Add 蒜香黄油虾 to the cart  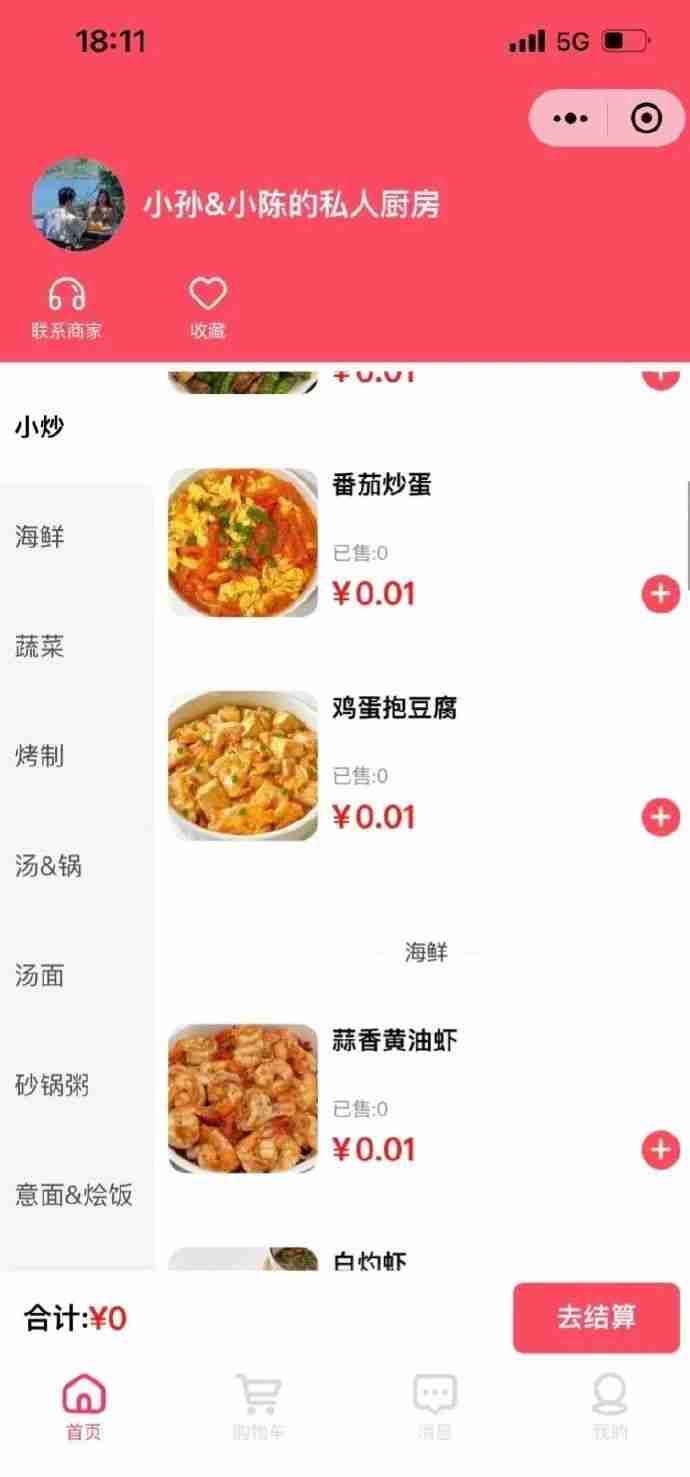tap(660, 1150)
